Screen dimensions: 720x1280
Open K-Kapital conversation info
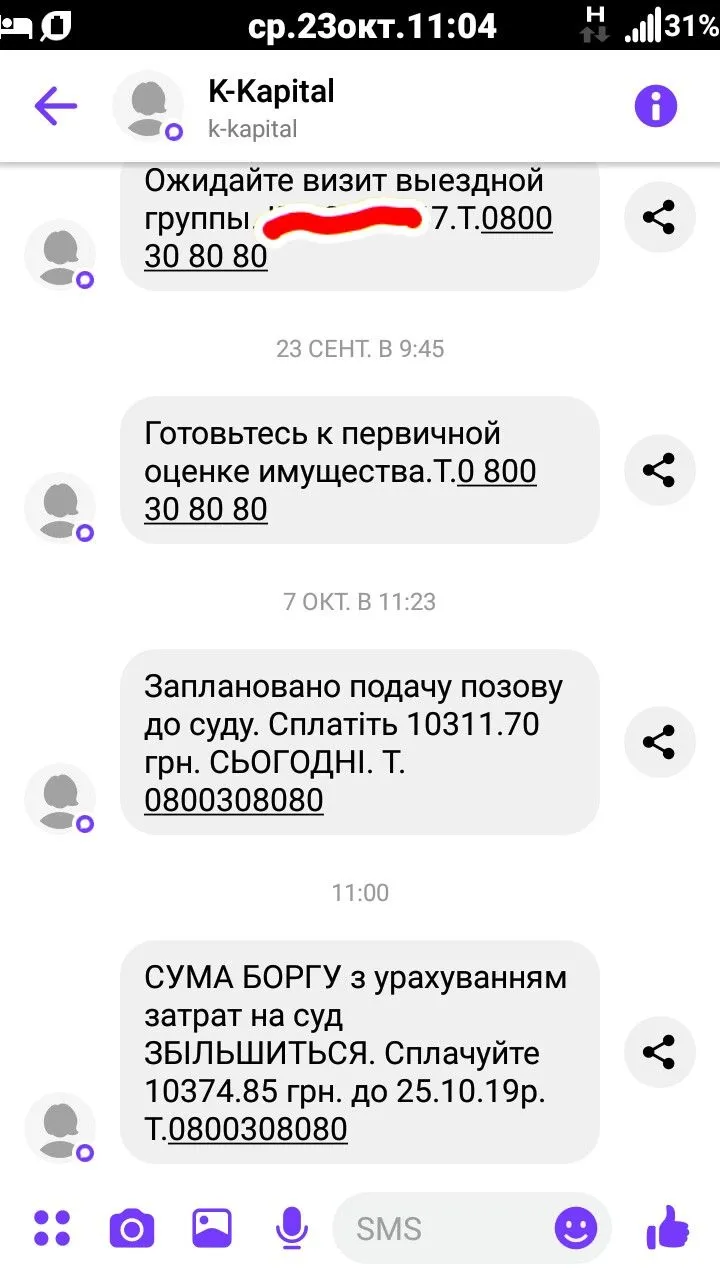[x=656, y=106]
